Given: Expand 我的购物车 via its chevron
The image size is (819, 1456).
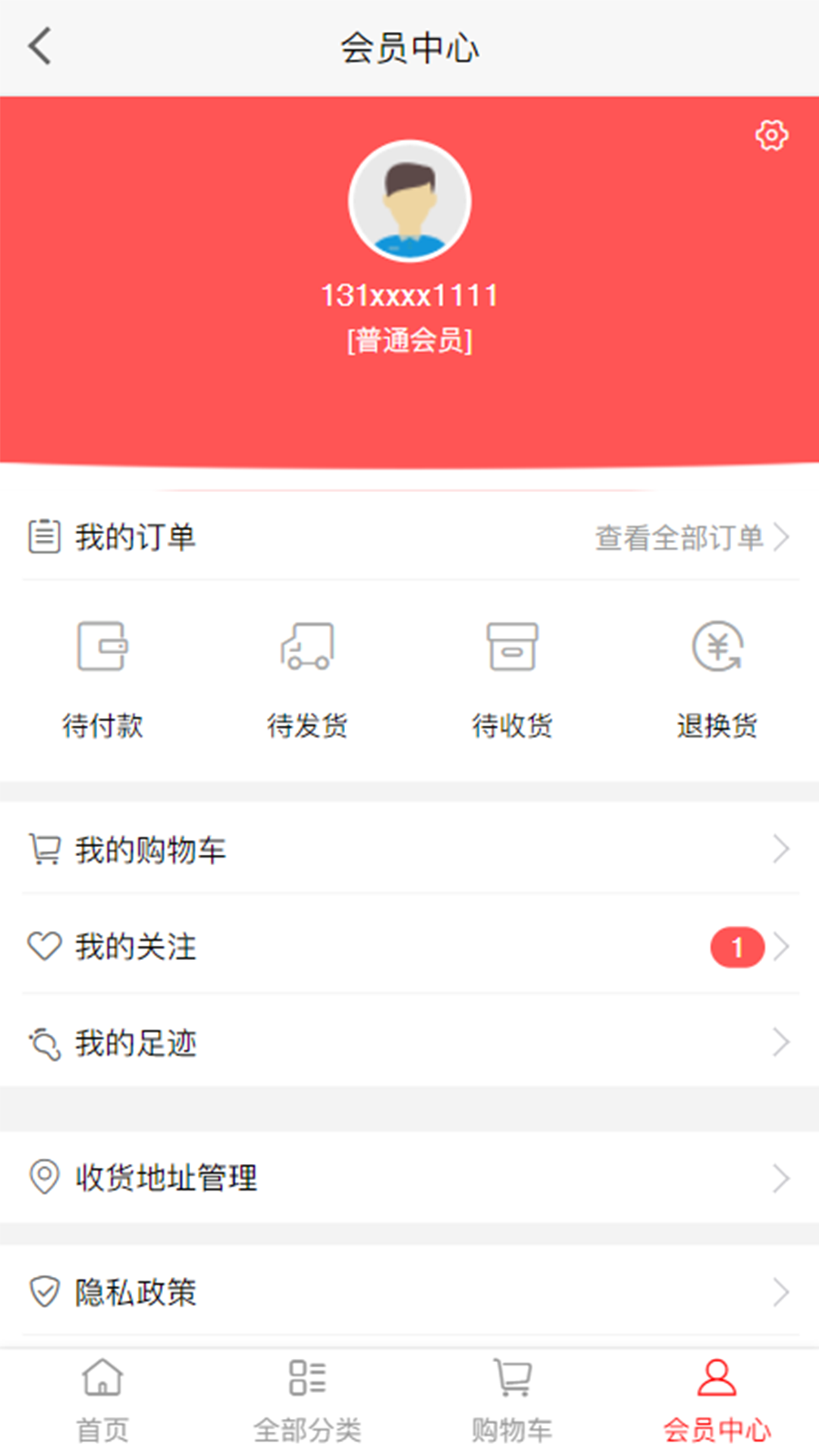Looking at the screenshot, I should (x=782, y=849).
